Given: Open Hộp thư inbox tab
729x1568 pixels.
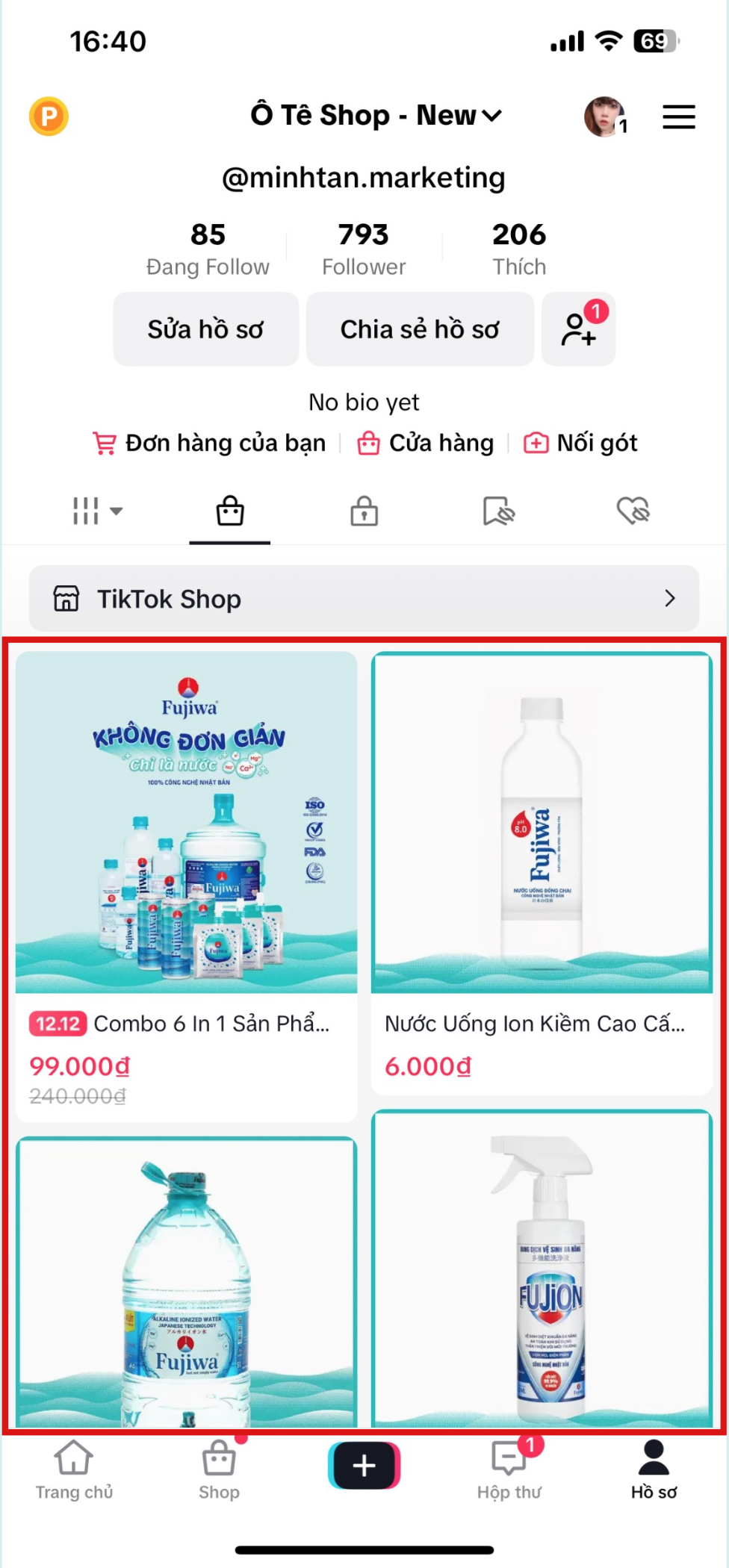Looking at the screenshot, I should 509,1469.
